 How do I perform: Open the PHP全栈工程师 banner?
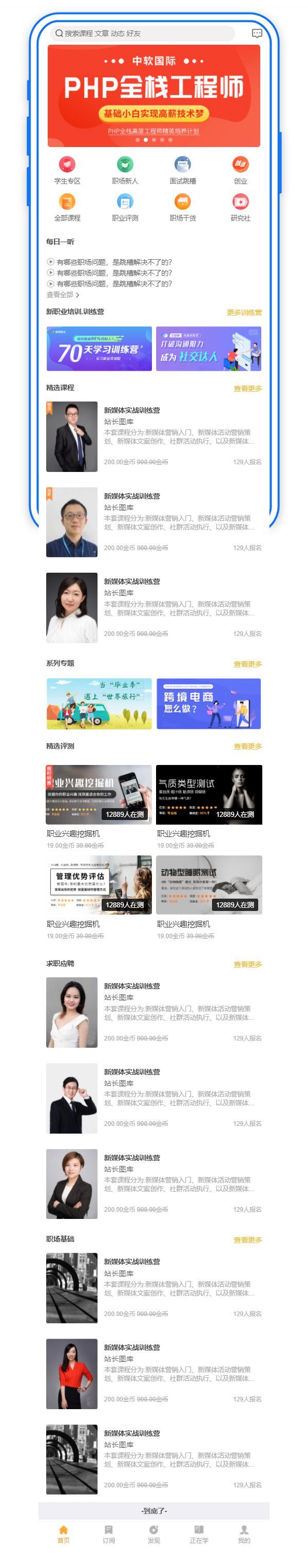(153, 96)
